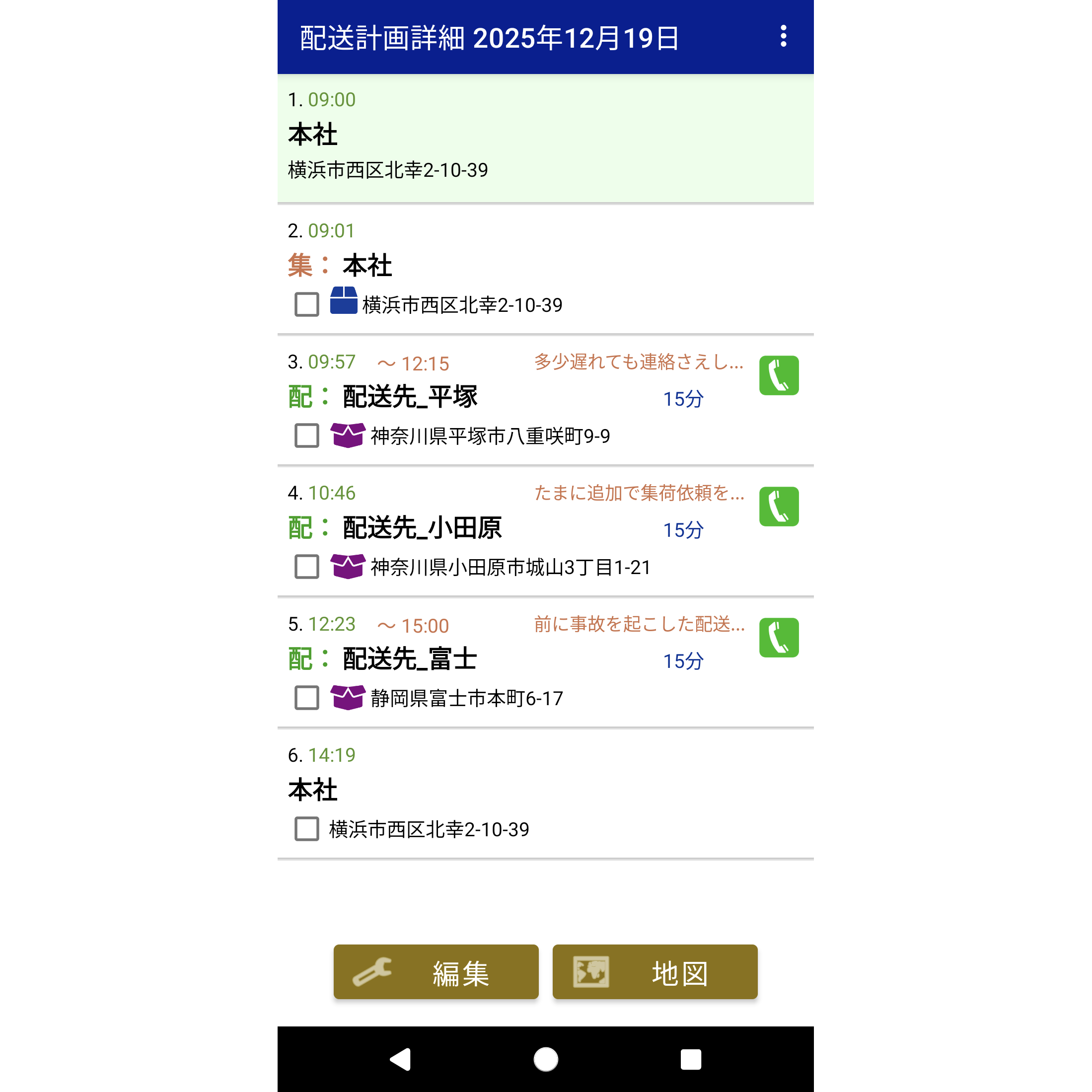The image size is (1092, 1092).
Task: Open the overflow menu in the app bar
Action: [784, 36]
